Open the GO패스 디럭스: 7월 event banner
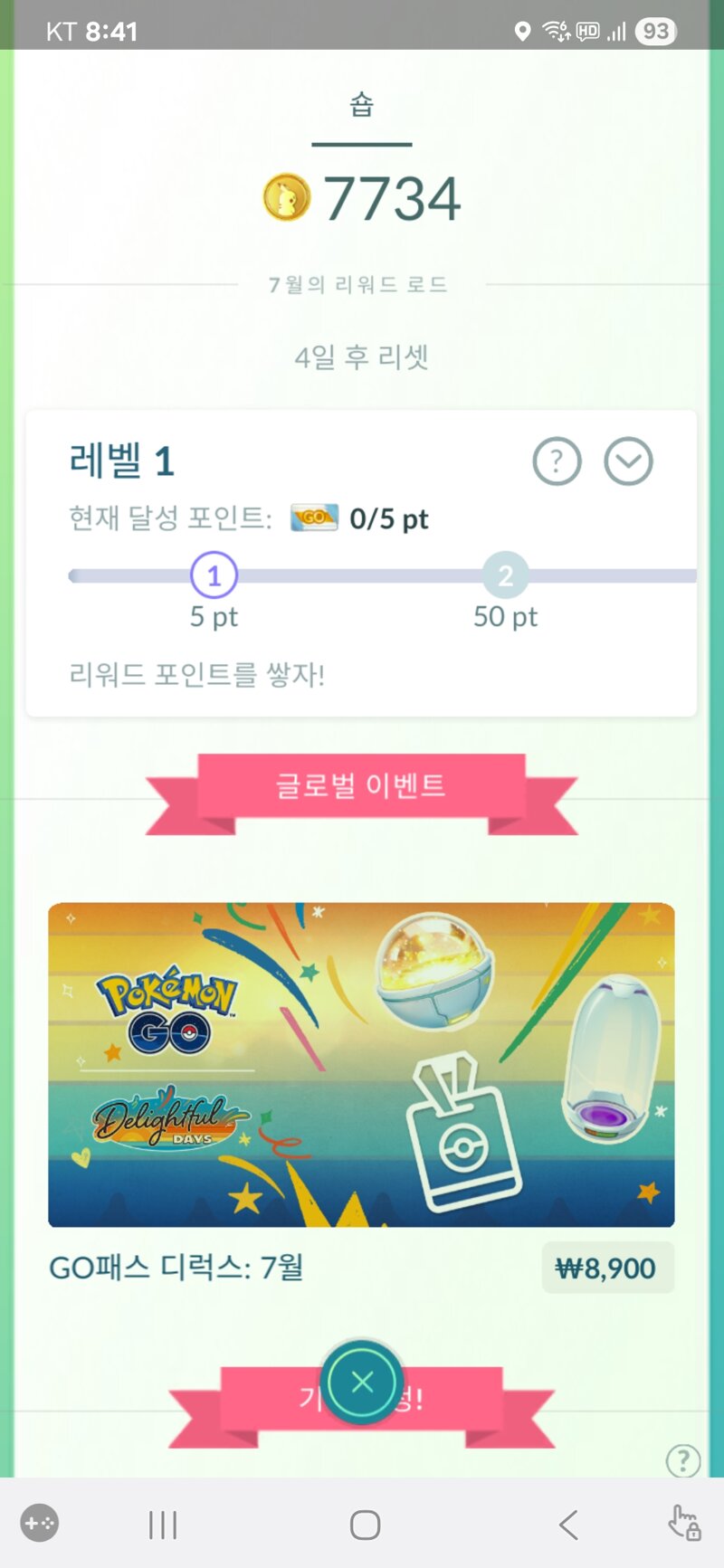Screen dimensions: 724x1568 pos(361,1065)
